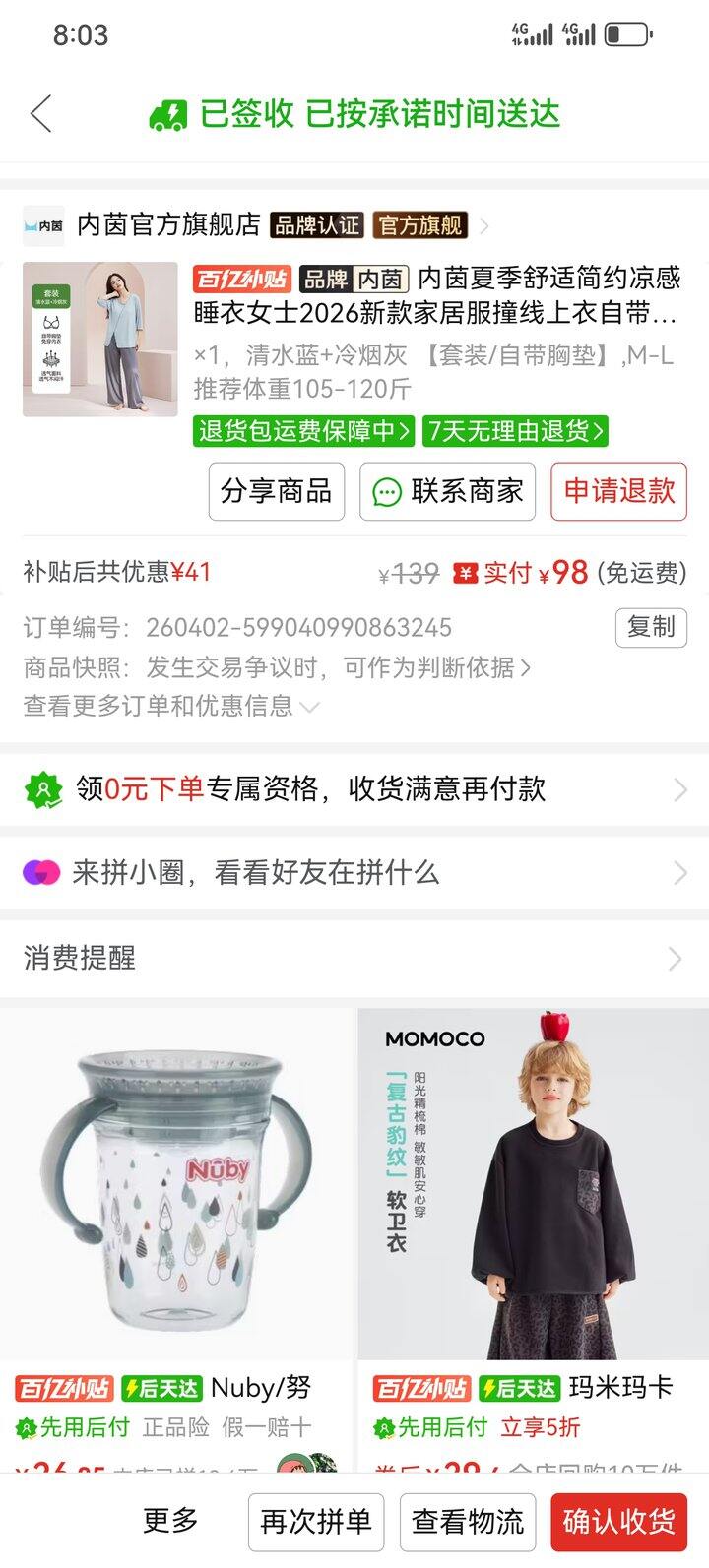Reorder with 再次拼单
709x1568 pixels.
[x=316, y=1522]
